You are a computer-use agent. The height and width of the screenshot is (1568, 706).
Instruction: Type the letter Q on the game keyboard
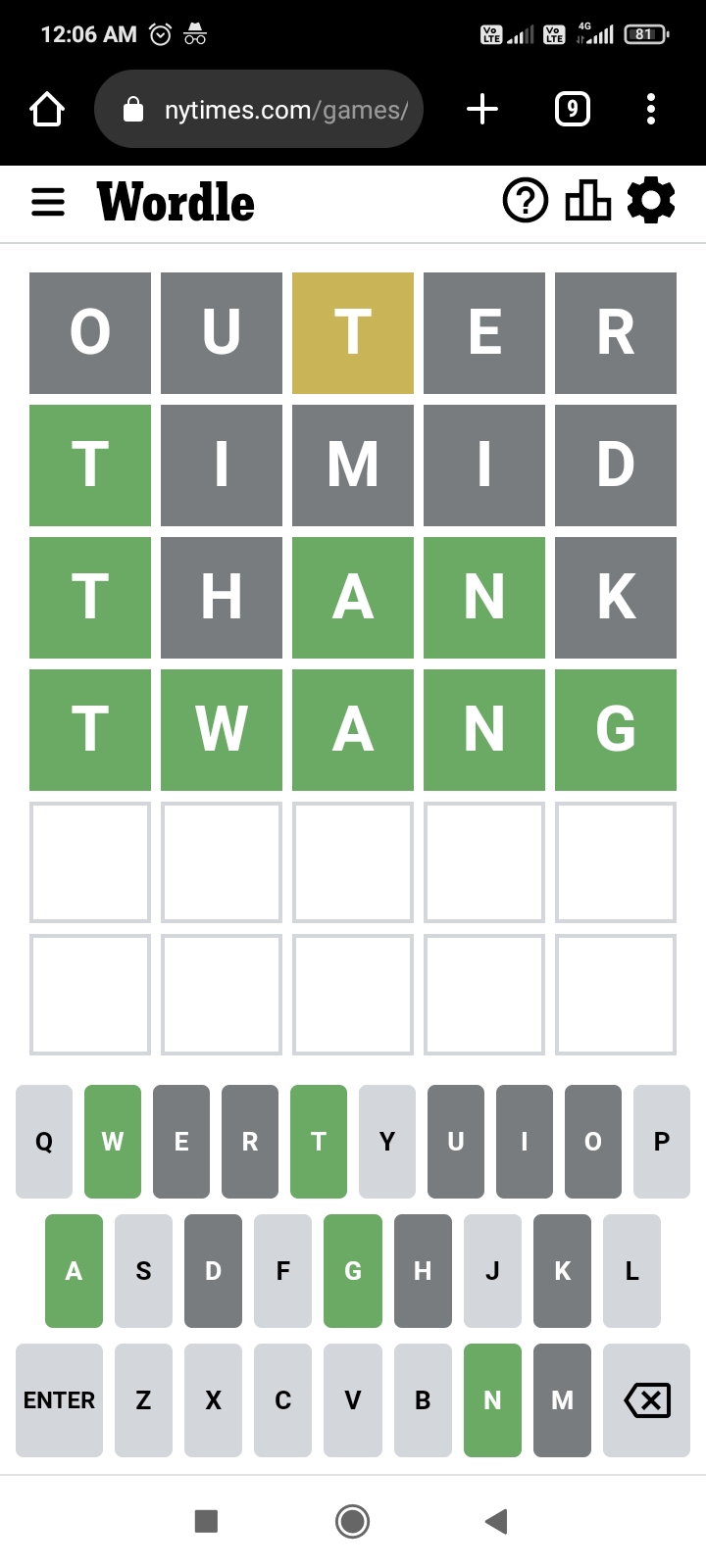[44, 1142]
